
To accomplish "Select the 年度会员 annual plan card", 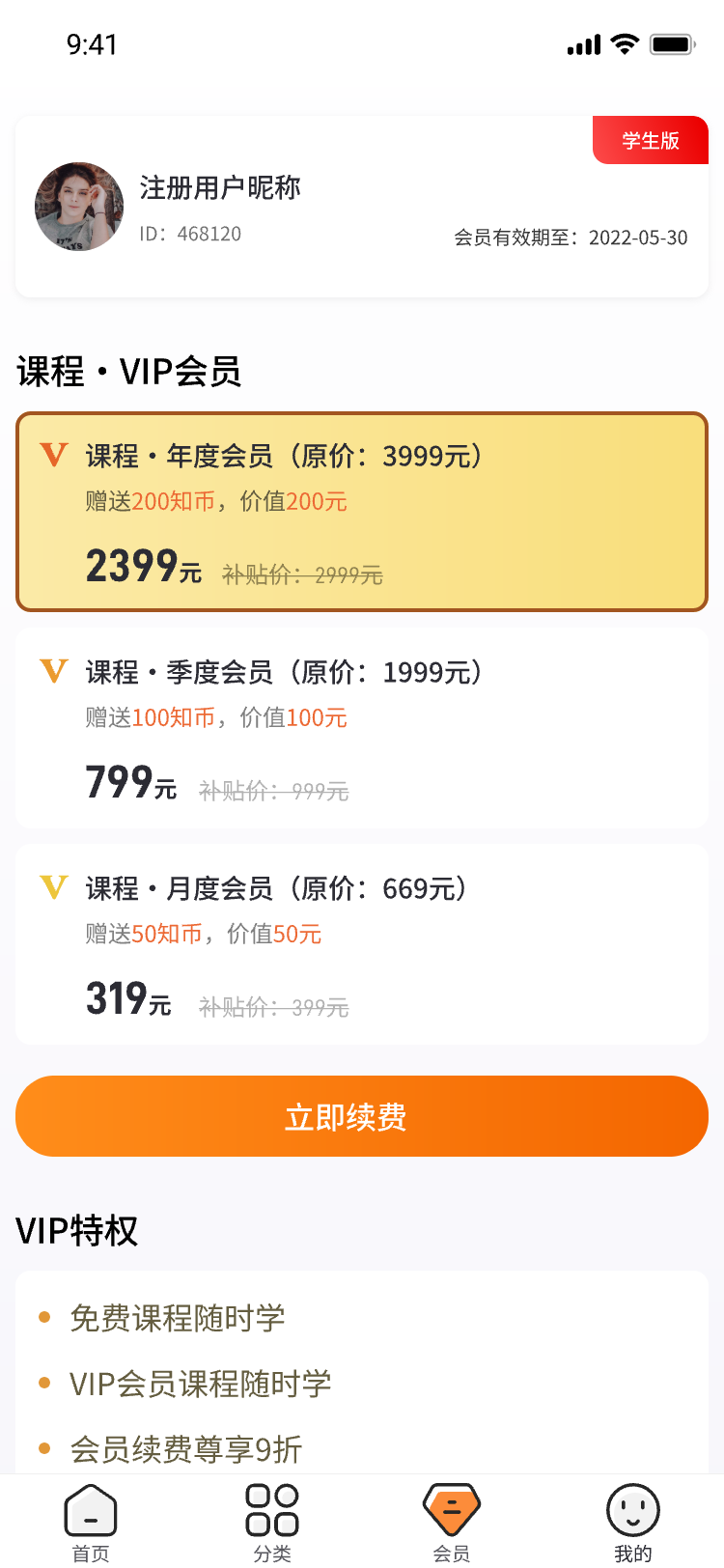I will pos(362,512).
